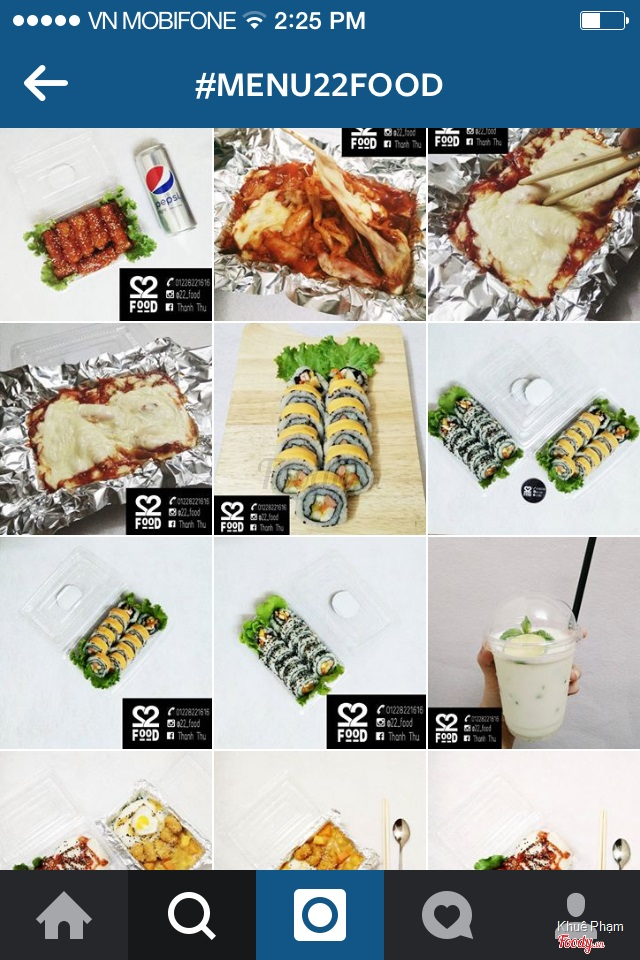Open the tteokbokki post with chopsticks lifting cheese
The image size is (640, 960).
pos(533,224)
